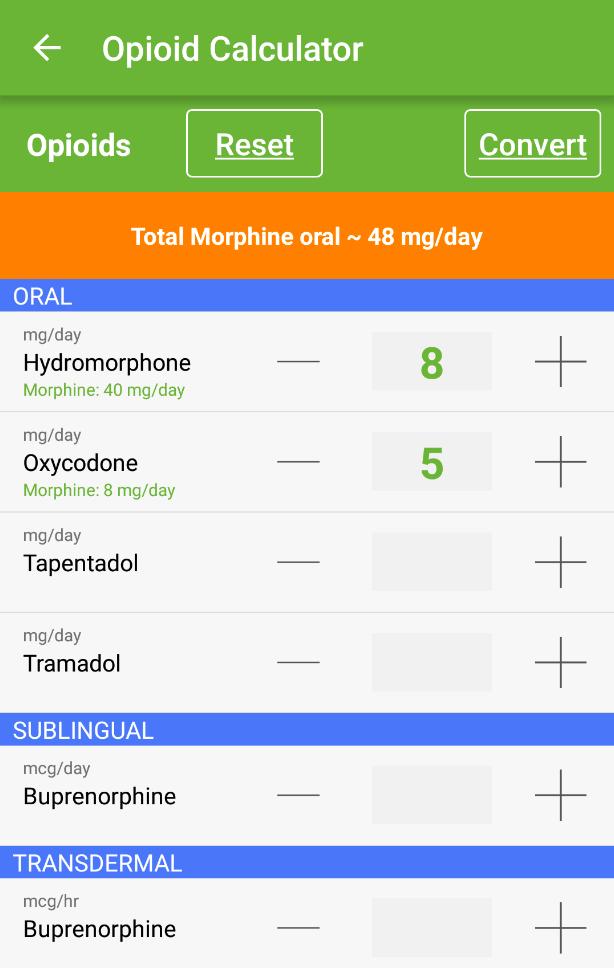The image size is (614, 968).
Task: Increase the oral Hydromorphone dose with plus
Action: [x=560, y=362]
